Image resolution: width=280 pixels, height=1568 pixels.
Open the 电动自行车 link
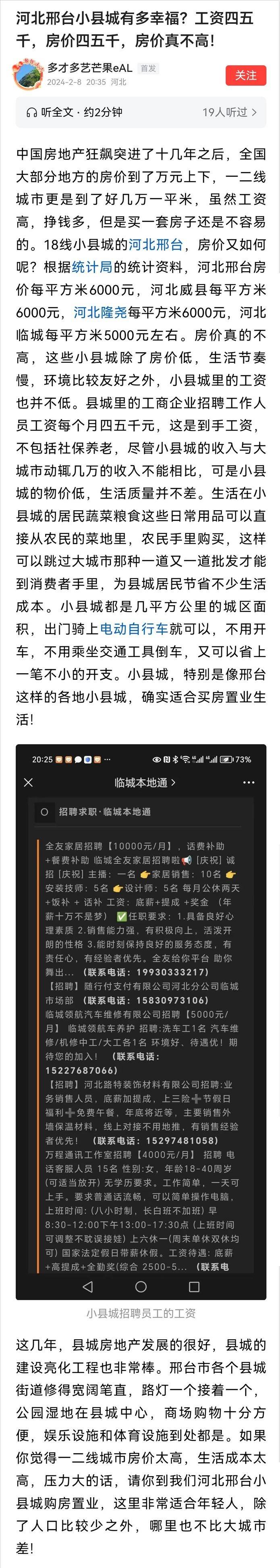(x=133, y=628)
